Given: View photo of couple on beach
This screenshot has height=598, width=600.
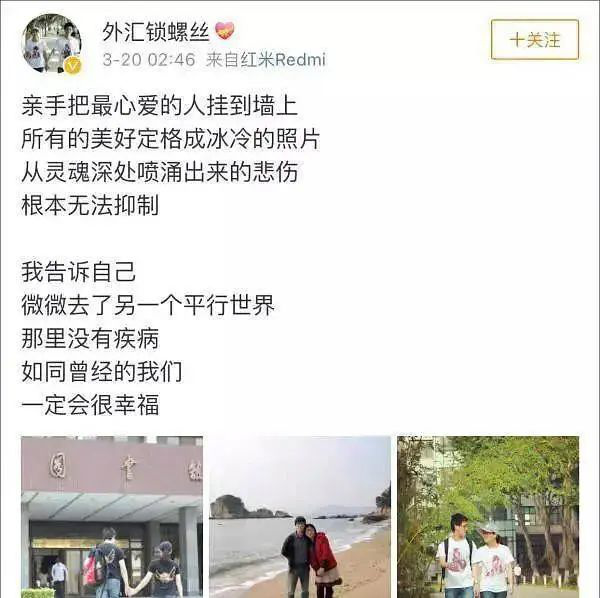Looking at the screenshot, I should click(300, 516).
